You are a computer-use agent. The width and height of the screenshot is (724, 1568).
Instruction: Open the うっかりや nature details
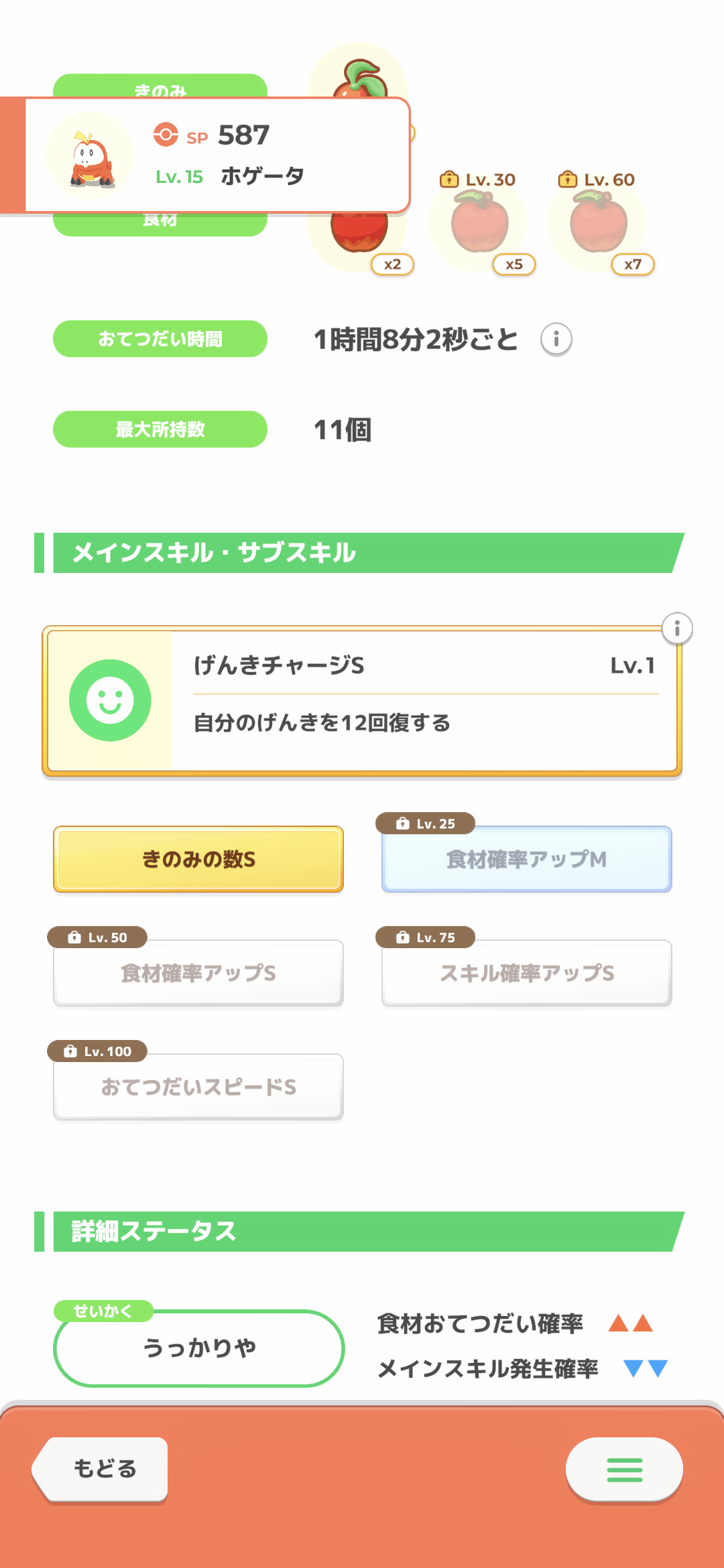pos(198,1348)
